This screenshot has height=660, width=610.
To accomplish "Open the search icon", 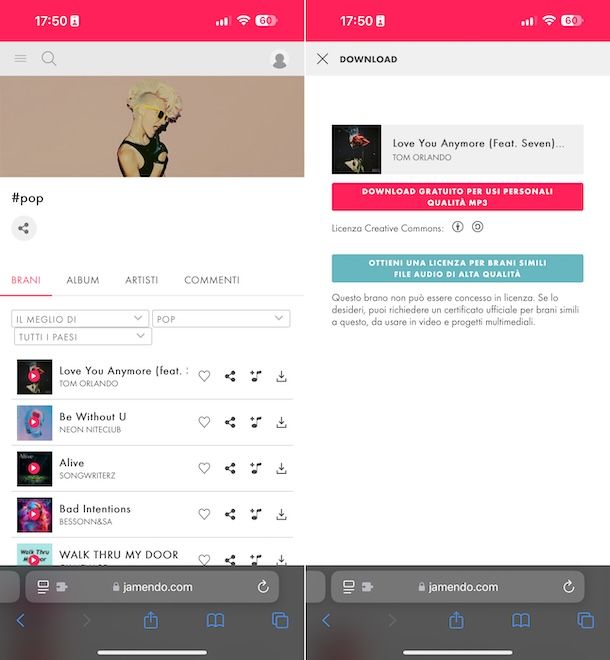I will click(49, 59).
